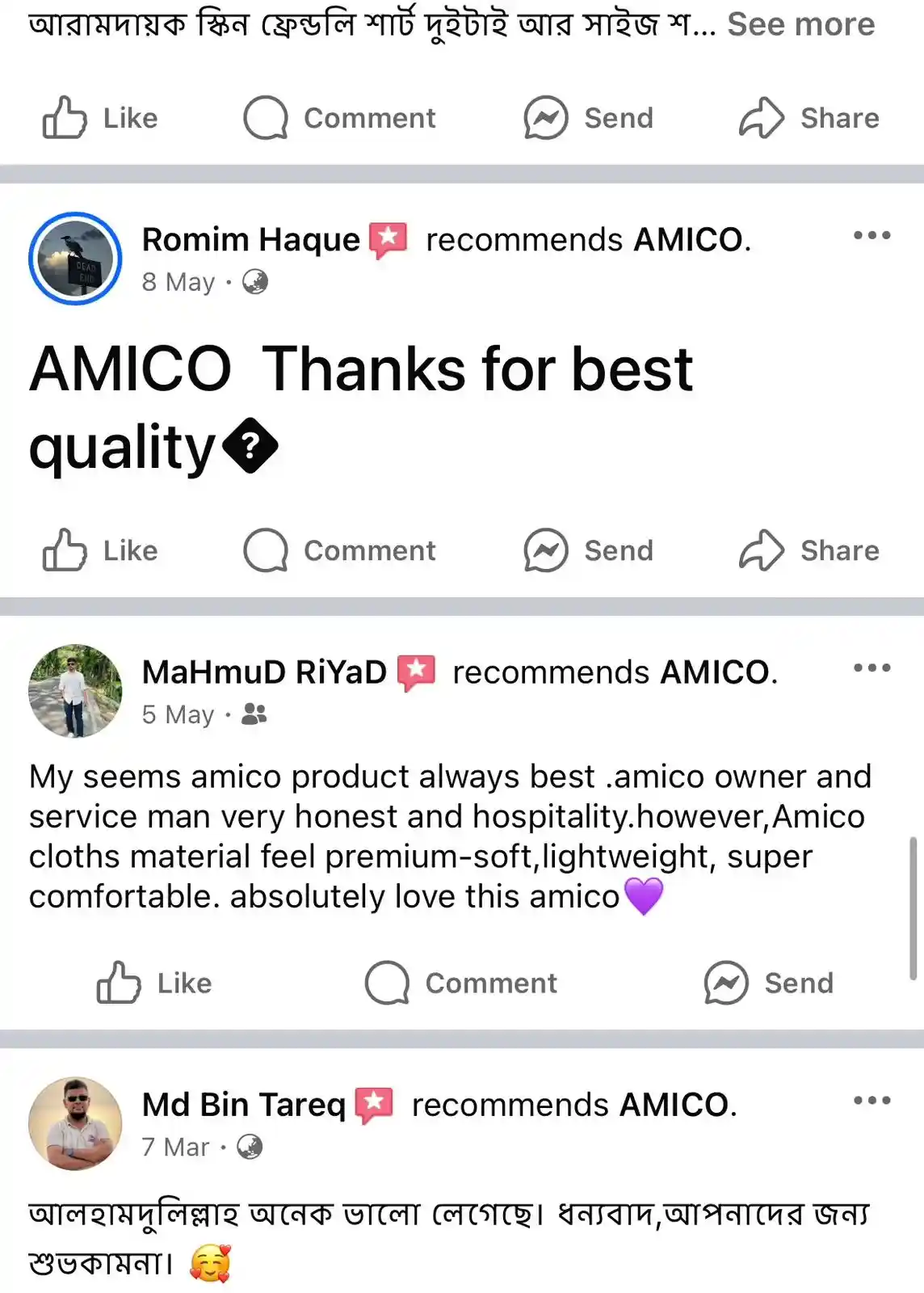Viewport: 924px width, 1293px height.
Task: Share the topmost Bengali shirt post
Action: point(808,118)
